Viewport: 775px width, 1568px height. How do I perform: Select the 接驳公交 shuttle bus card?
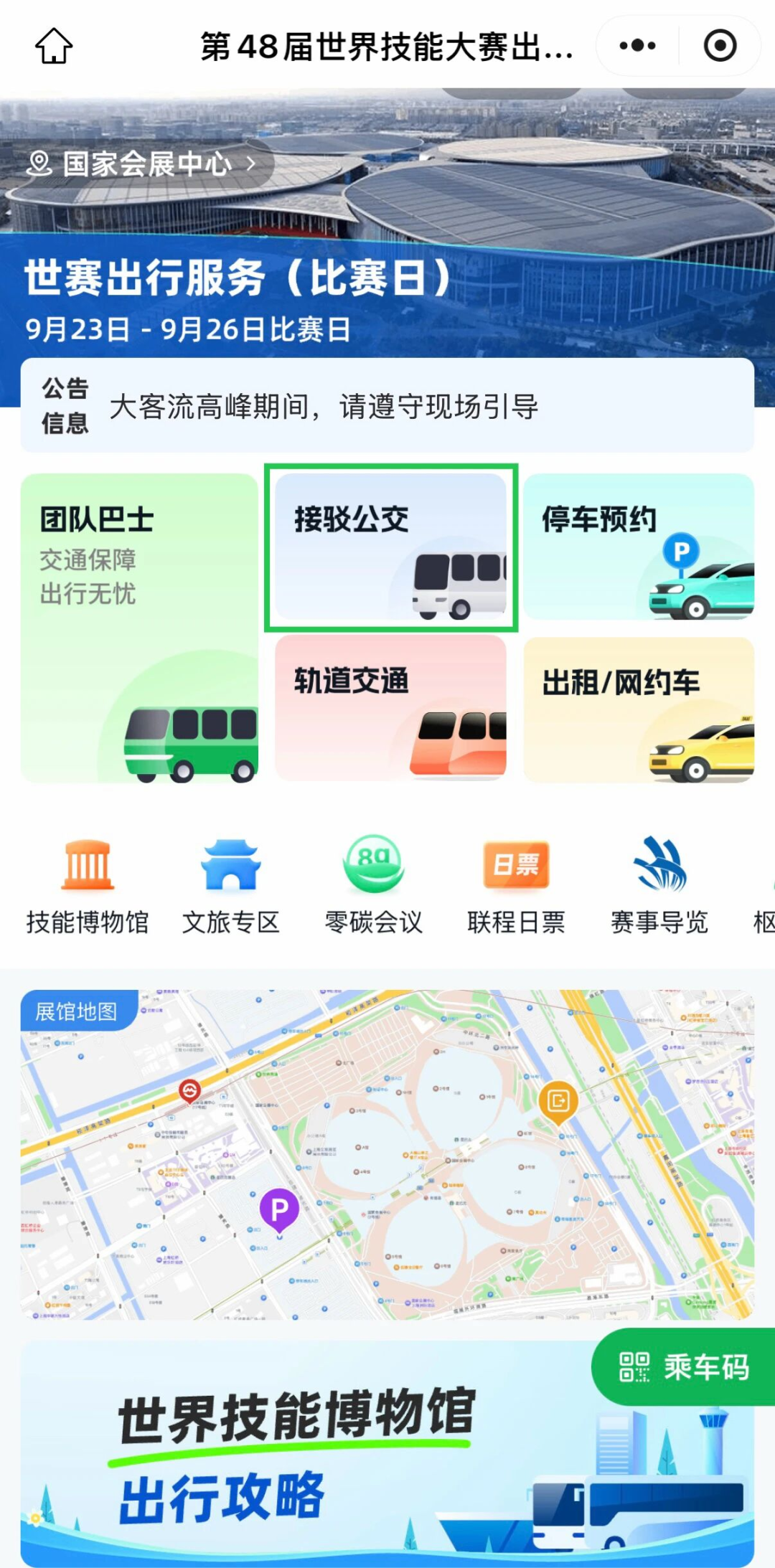tap(391, 547)
